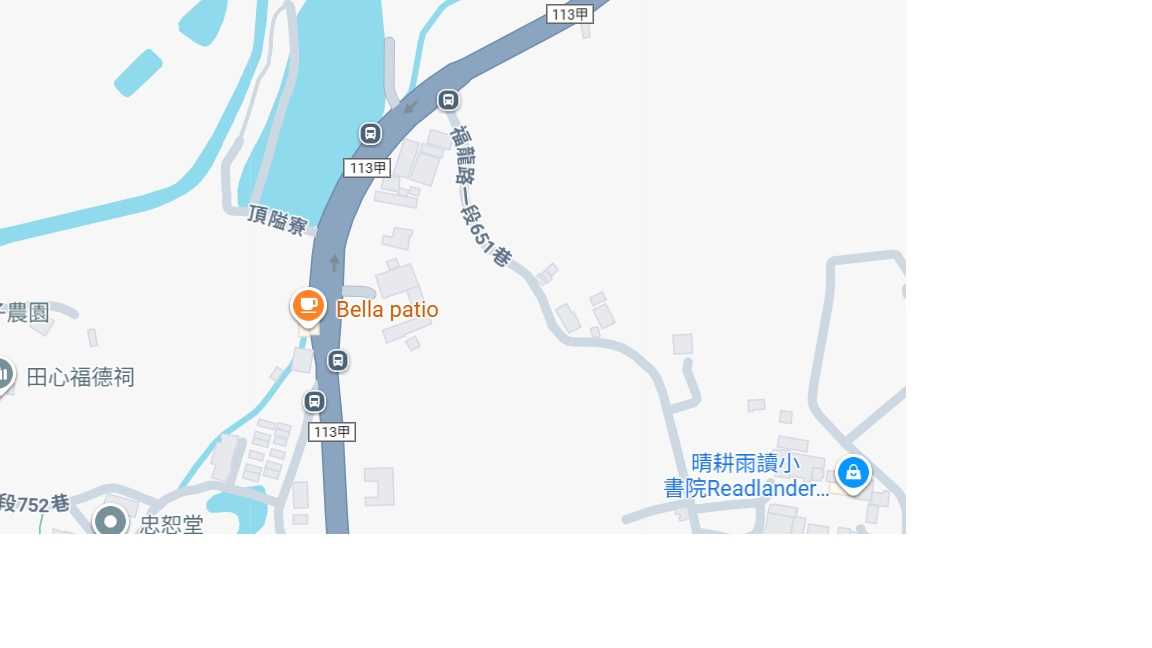Viewport: 1152px width, 648px height.
Task: Open the bus stop next to Bella patio
Action: [x=338, y=360]
